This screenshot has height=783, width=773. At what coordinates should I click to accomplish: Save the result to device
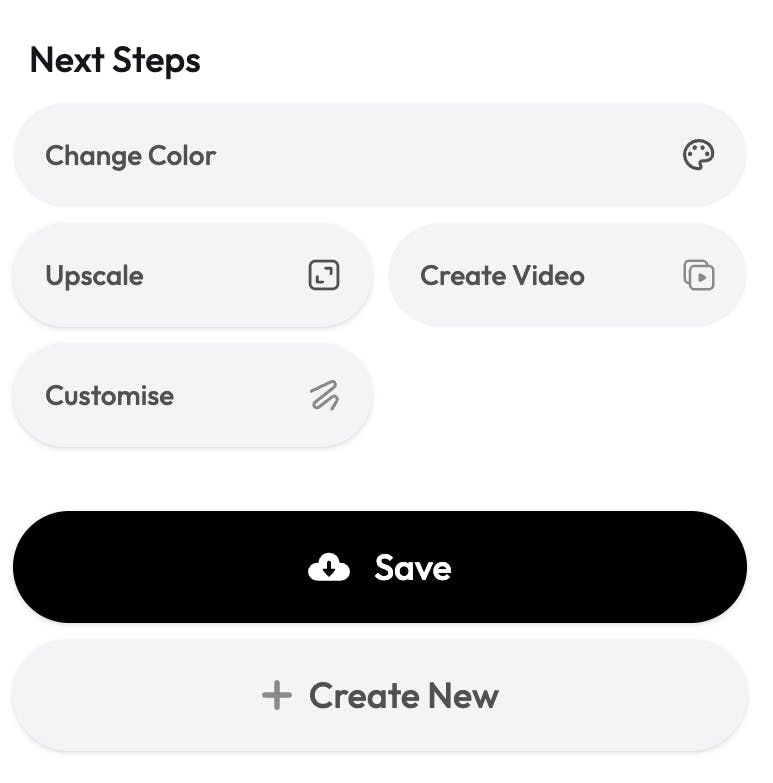(379, 568)
